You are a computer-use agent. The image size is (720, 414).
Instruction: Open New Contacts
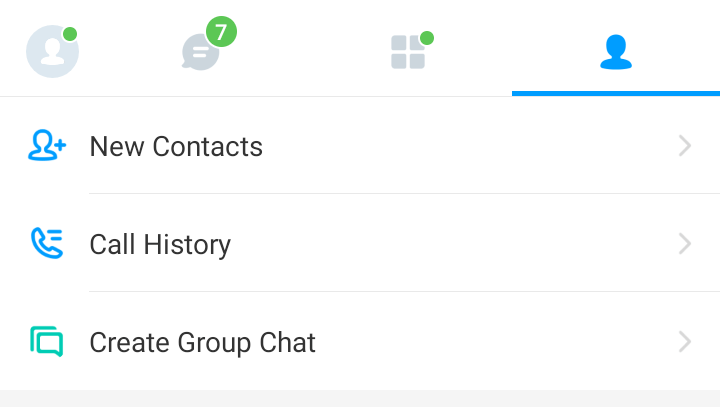pyautogui.click(x=360, y=146)
